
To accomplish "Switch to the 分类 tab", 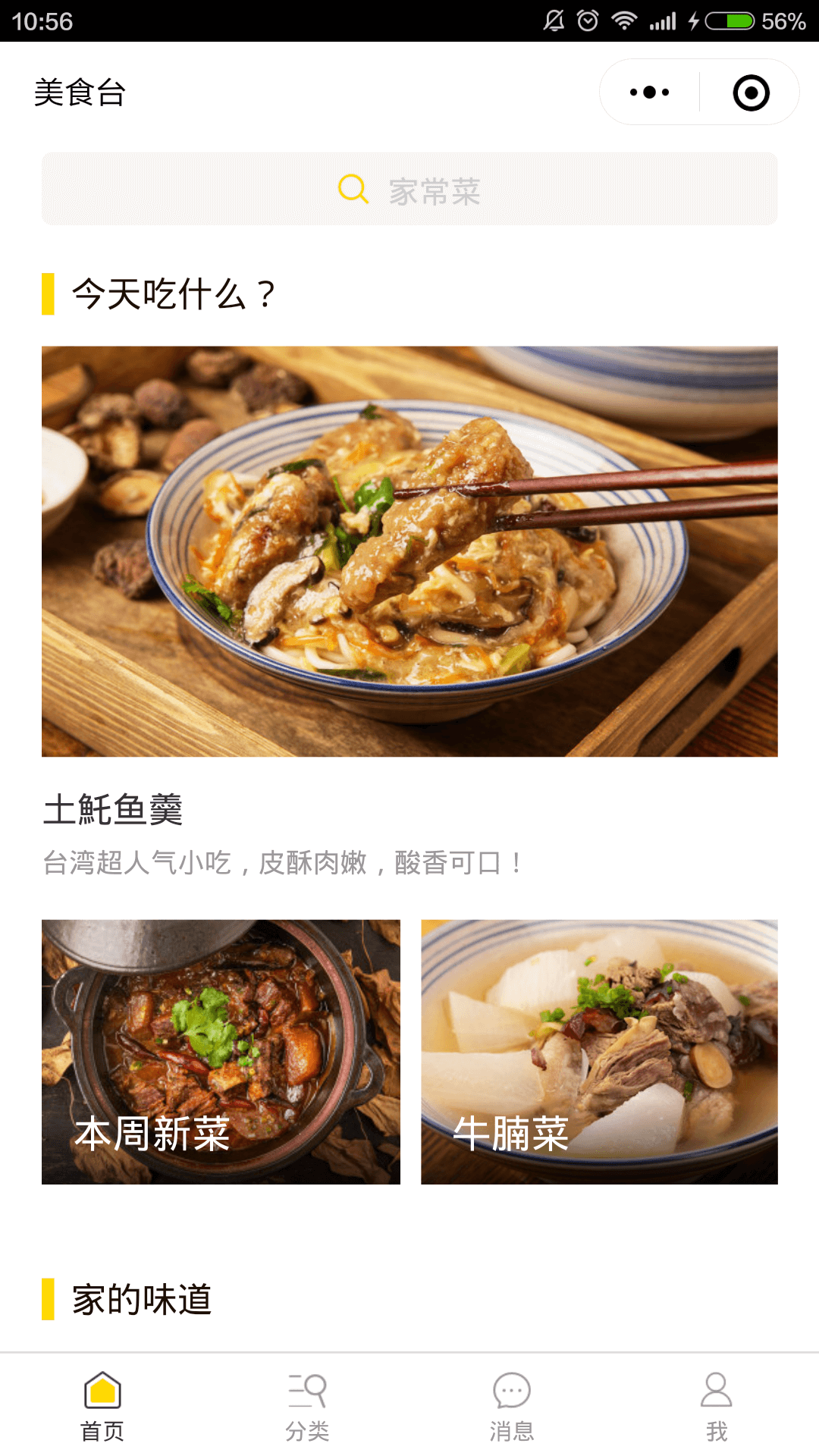I will [307, 1407].
